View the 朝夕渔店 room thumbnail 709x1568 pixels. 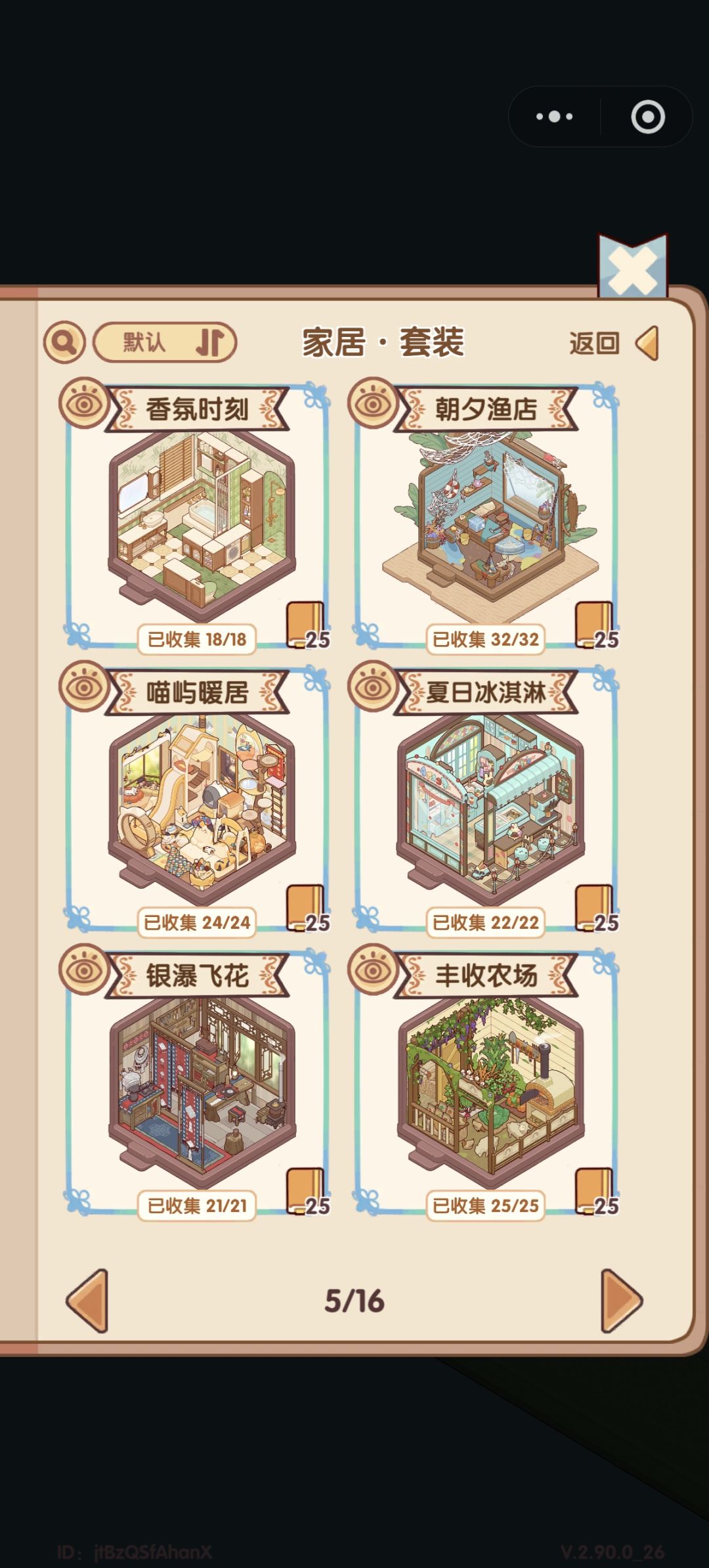[x=489, y=519]
